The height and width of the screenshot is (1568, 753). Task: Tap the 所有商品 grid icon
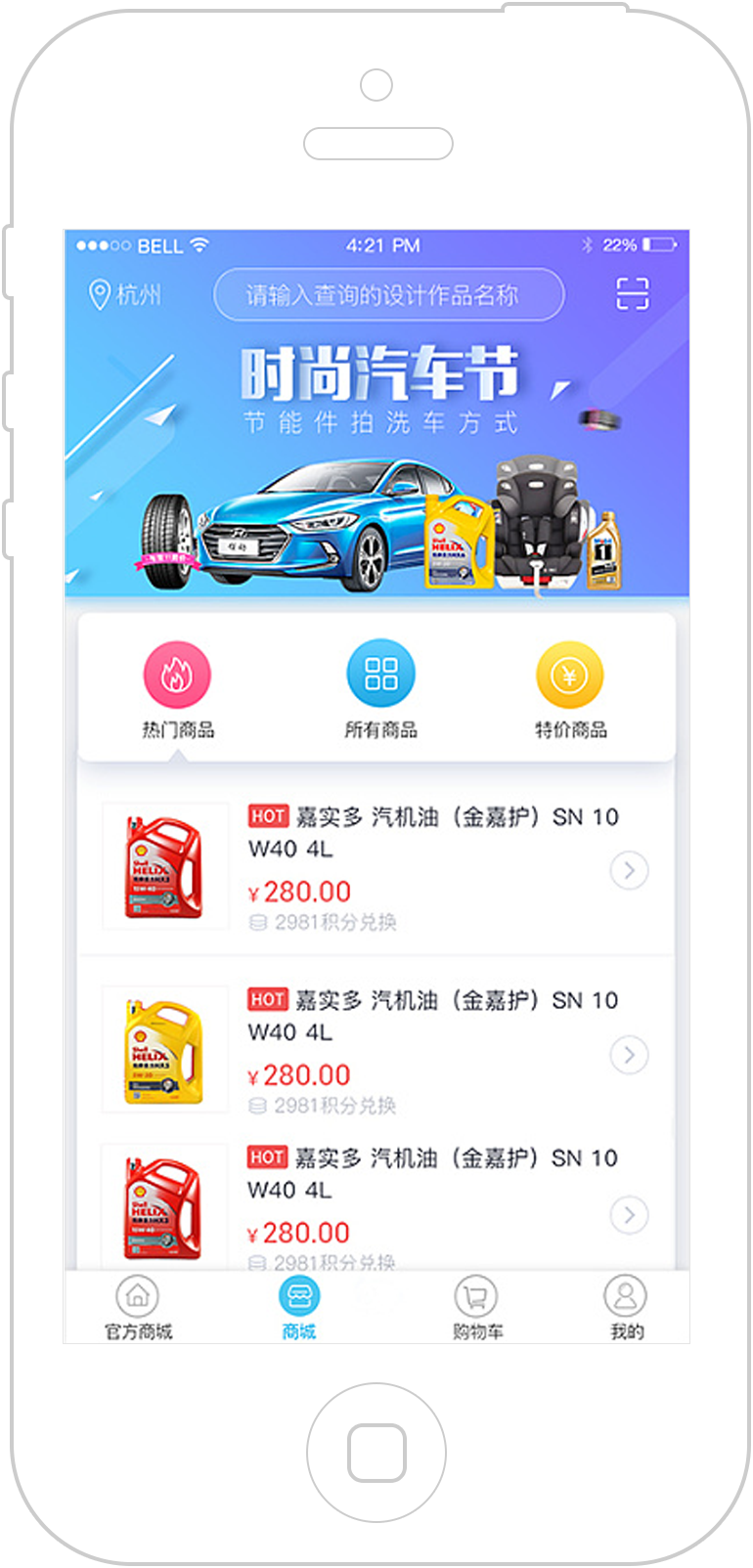380,675
